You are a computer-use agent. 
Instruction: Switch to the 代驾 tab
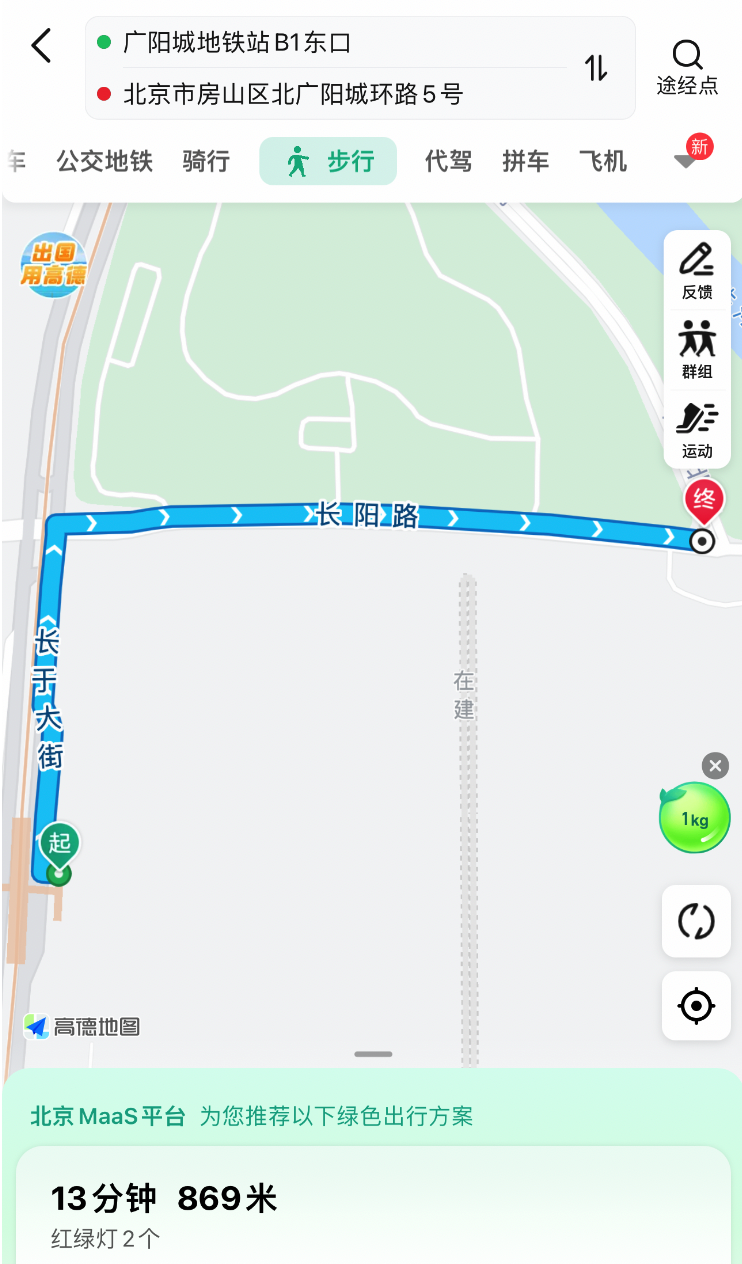[448, 161]
